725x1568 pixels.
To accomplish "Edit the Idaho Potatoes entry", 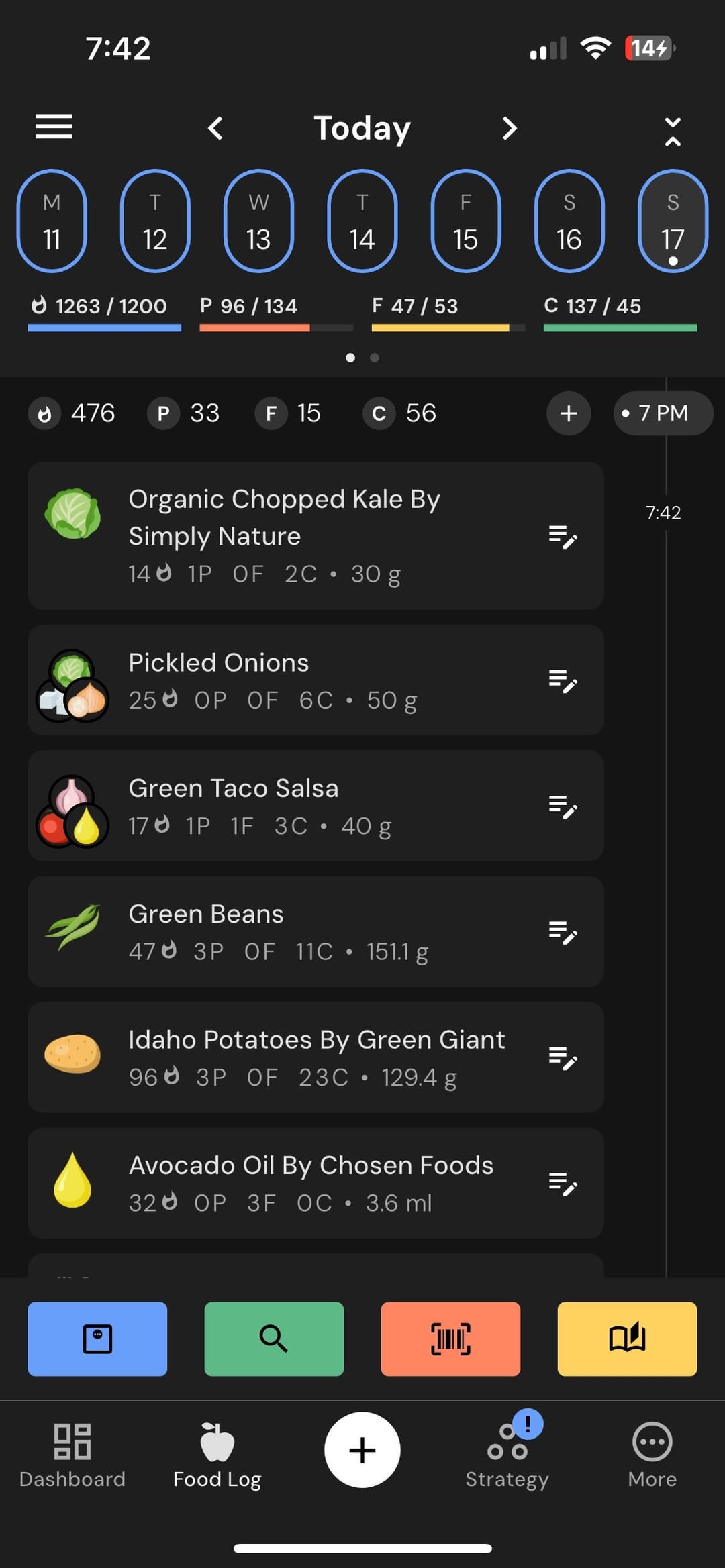I will (x=563, y=1057).
